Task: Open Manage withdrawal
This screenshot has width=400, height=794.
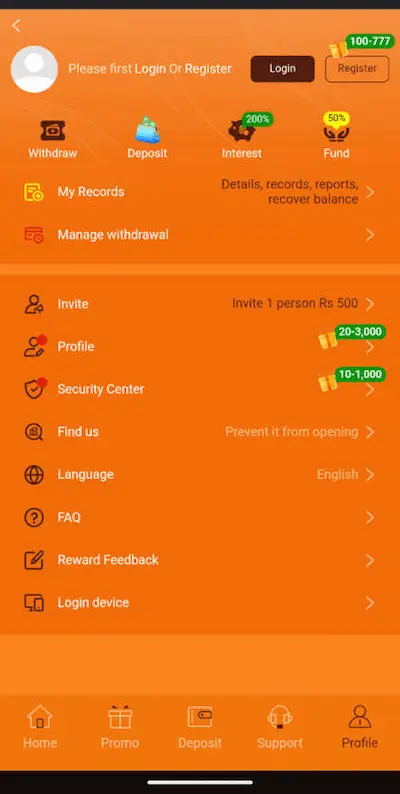Action: click(200, 235)
